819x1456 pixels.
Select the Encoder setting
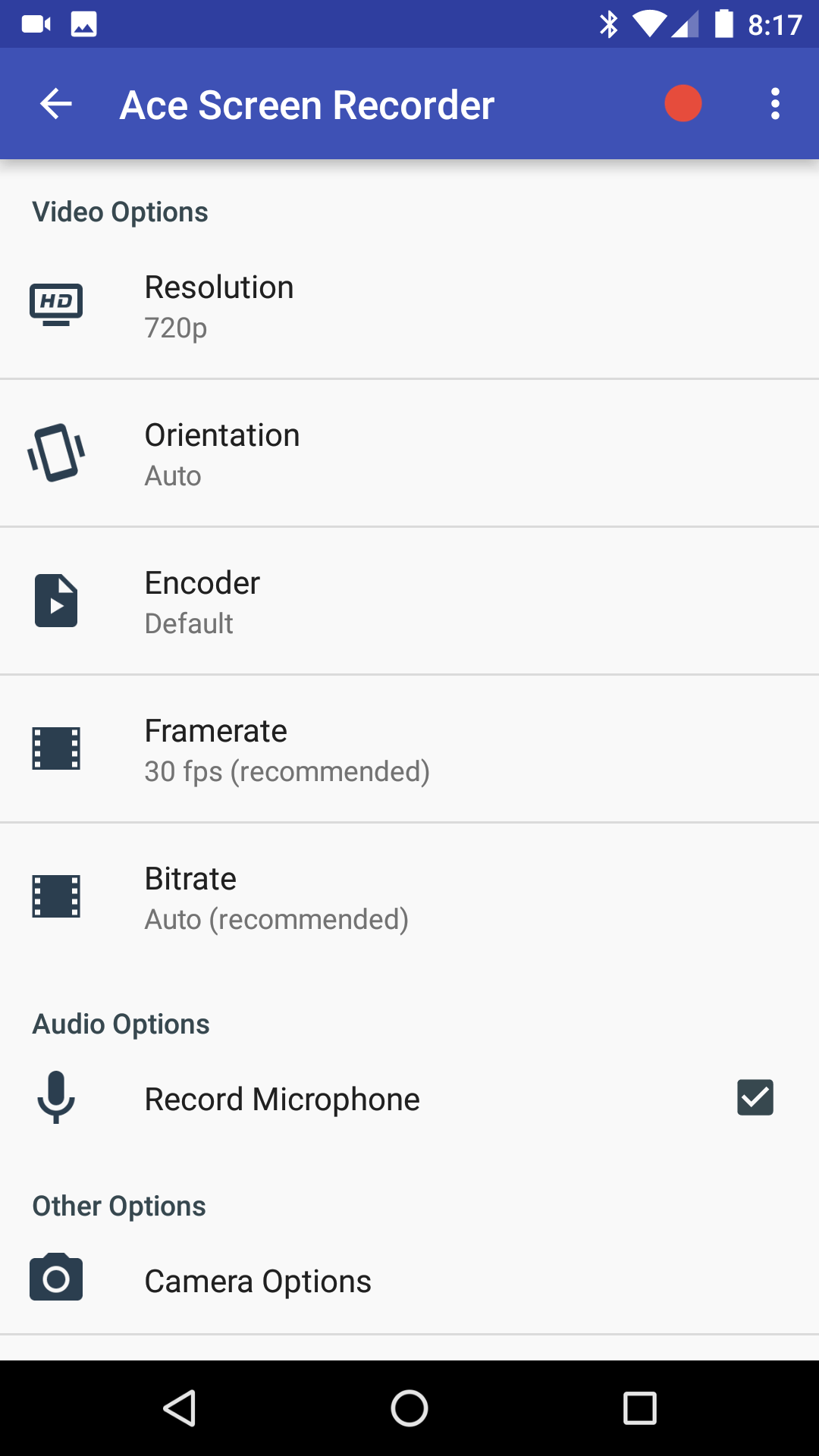pos(409,601)
